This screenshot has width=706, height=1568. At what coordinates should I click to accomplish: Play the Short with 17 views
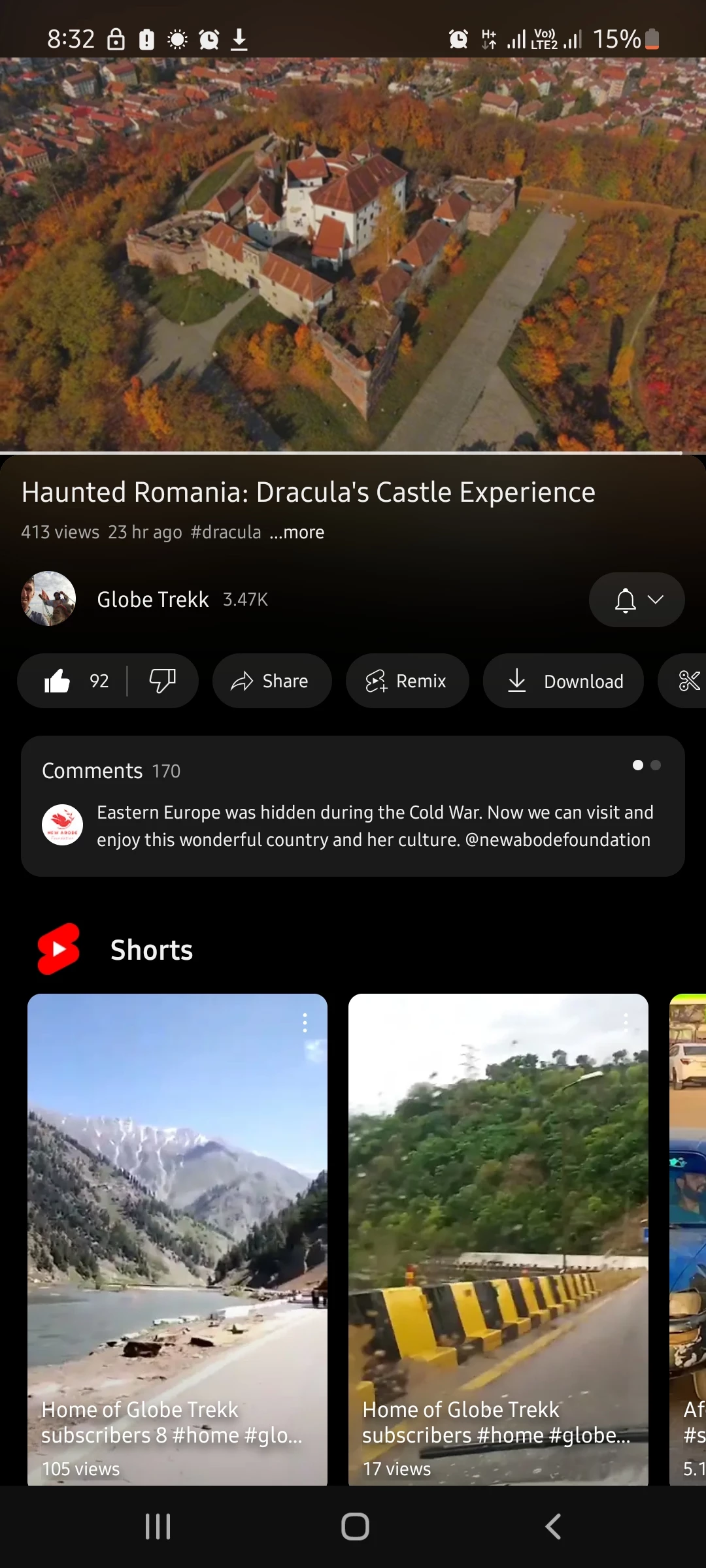498,1239
